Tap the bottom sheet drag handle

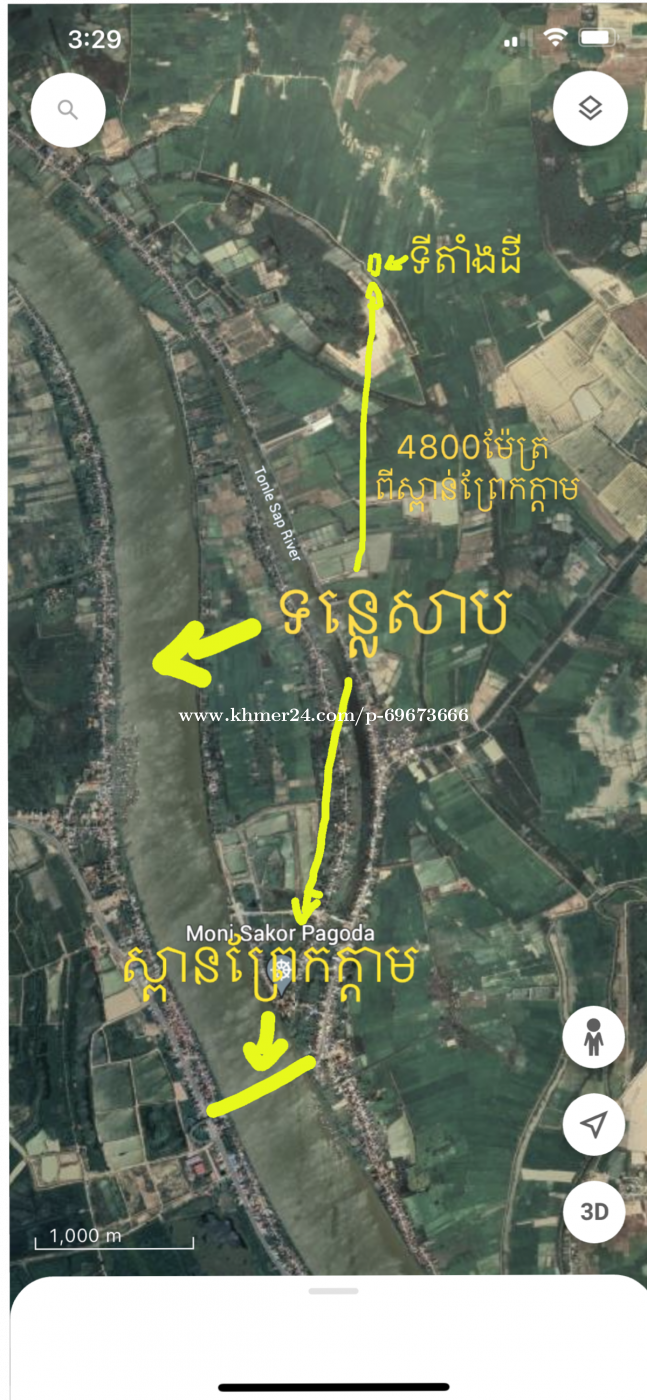pyautogui.click(x=333, y=1291)
